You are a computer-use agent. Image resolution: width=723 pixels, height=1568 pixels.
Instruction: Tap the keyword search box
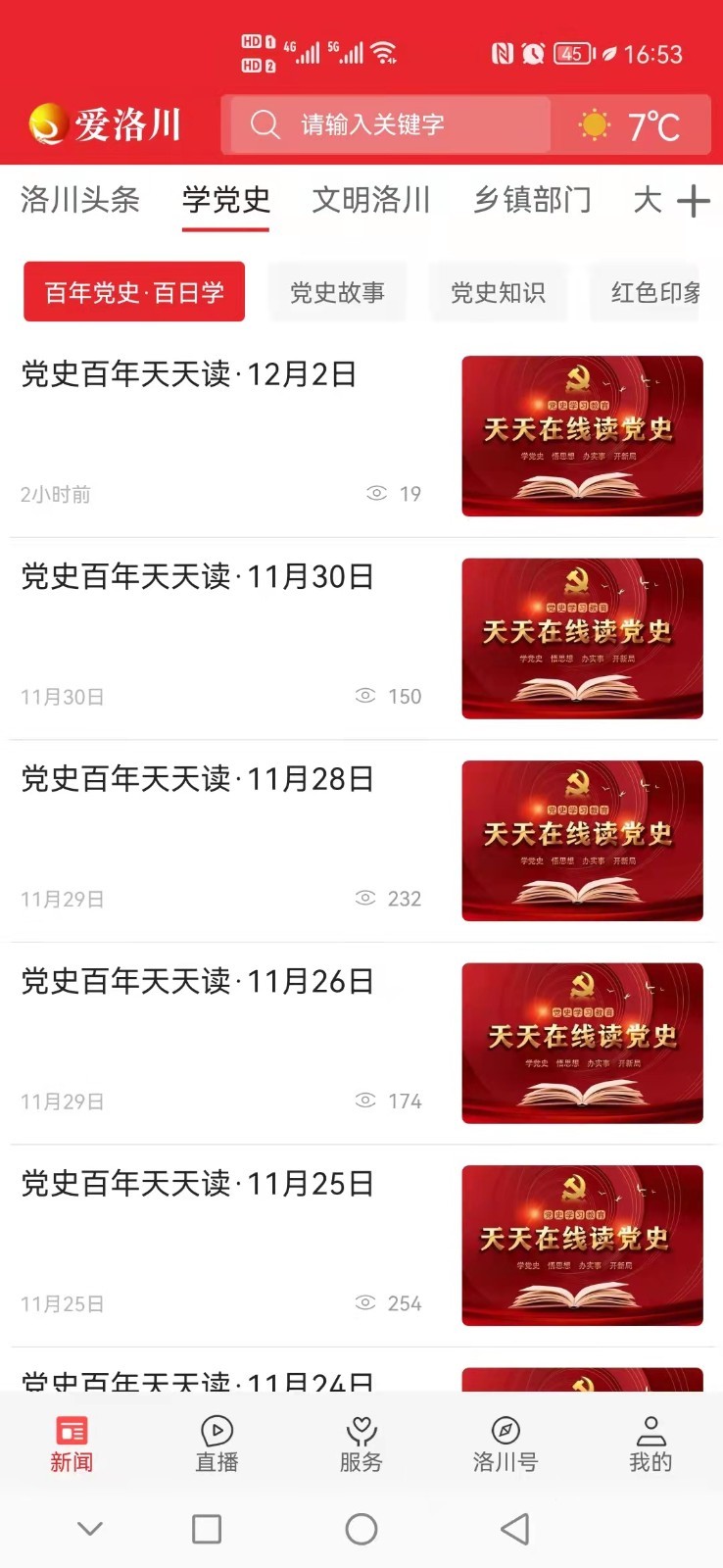(x=387, y=124)
